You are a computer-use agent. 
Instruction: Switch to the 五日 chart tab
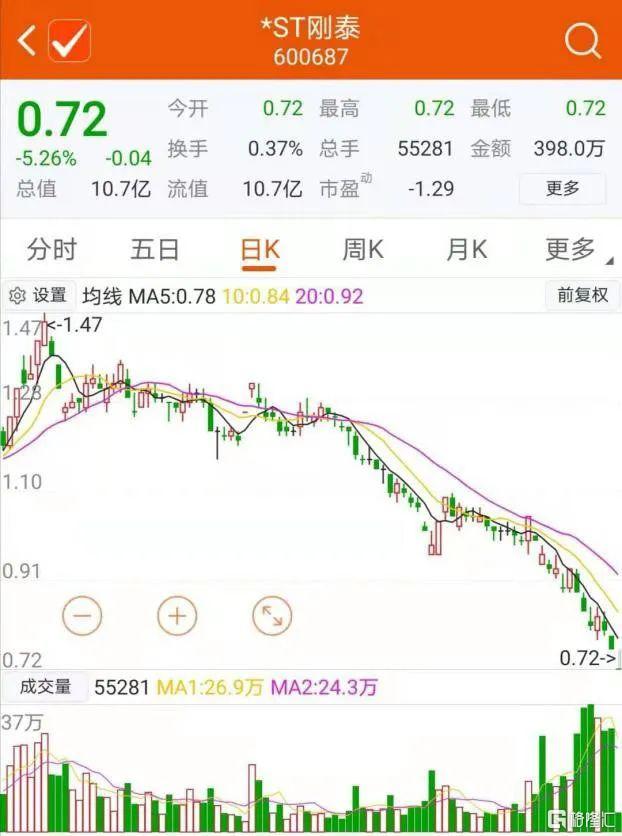tap(155, 249)
